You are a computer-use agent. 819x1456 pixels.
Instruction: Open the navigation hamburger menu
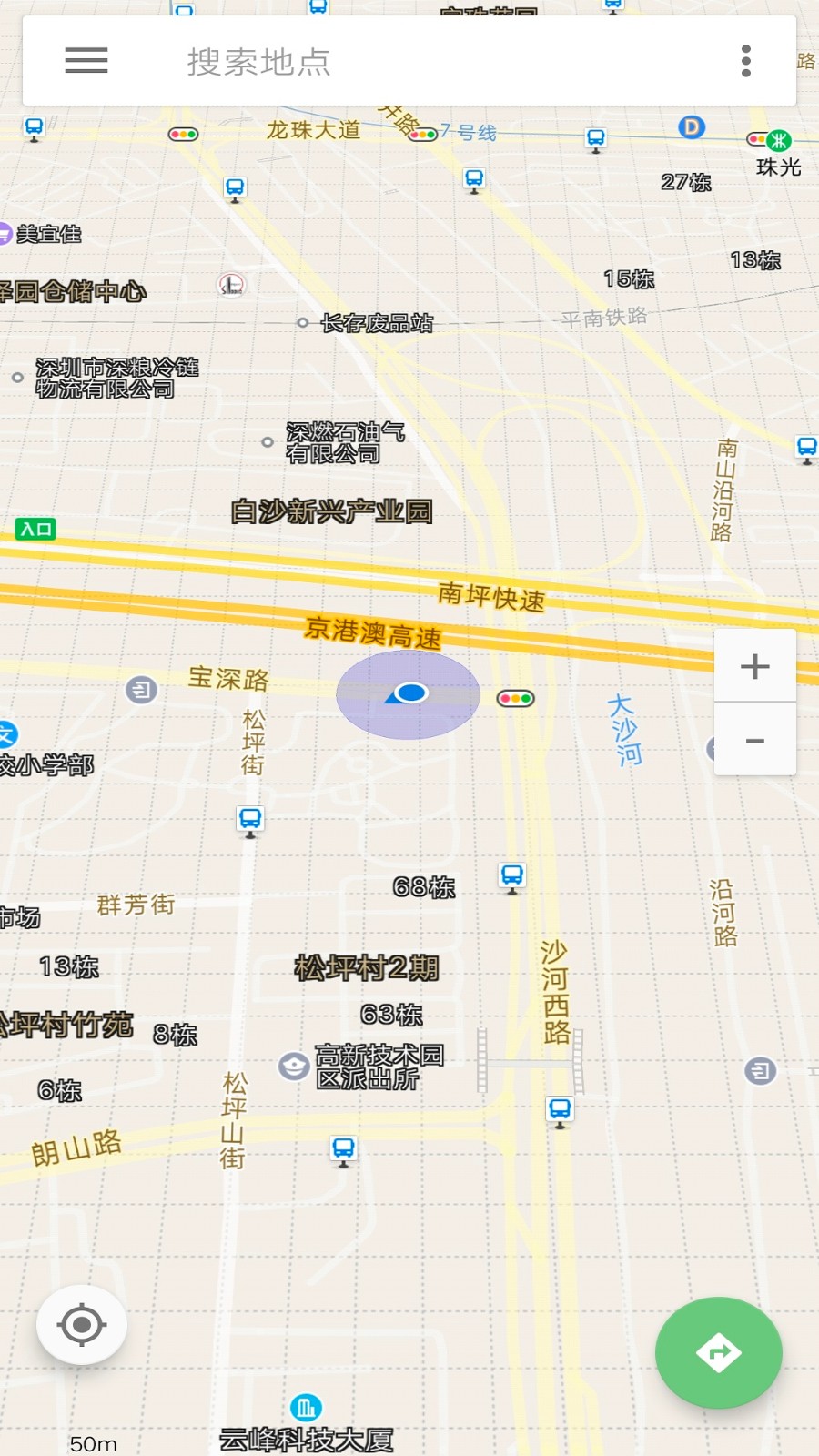pos(86,60)
